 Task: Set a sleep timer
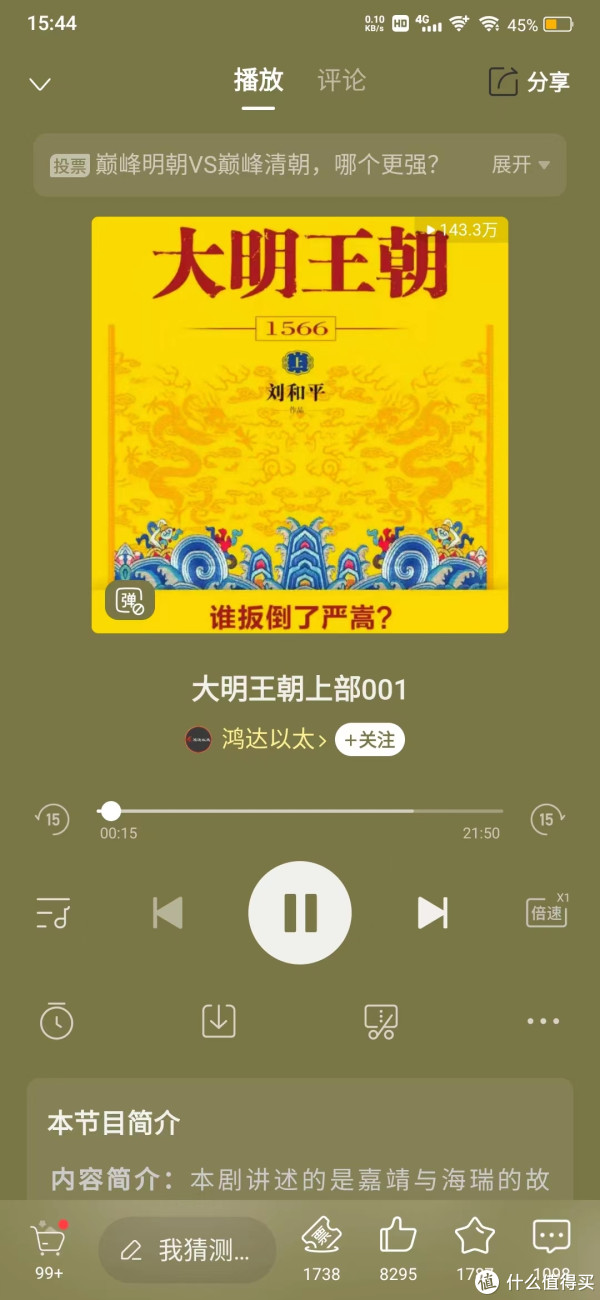(56, 1021)
